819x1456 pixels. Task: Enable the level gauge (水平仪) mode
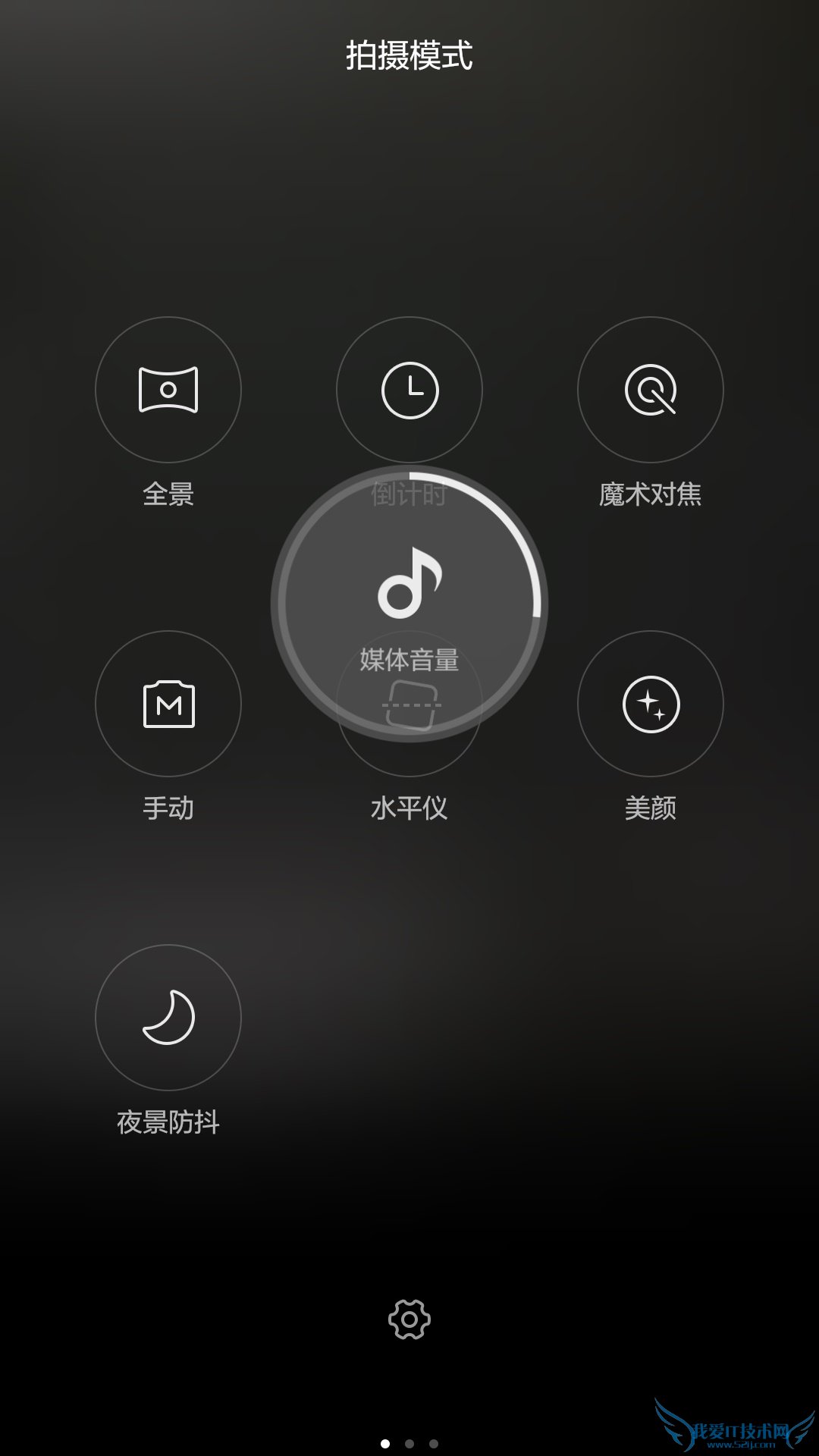tap(409, 705)
